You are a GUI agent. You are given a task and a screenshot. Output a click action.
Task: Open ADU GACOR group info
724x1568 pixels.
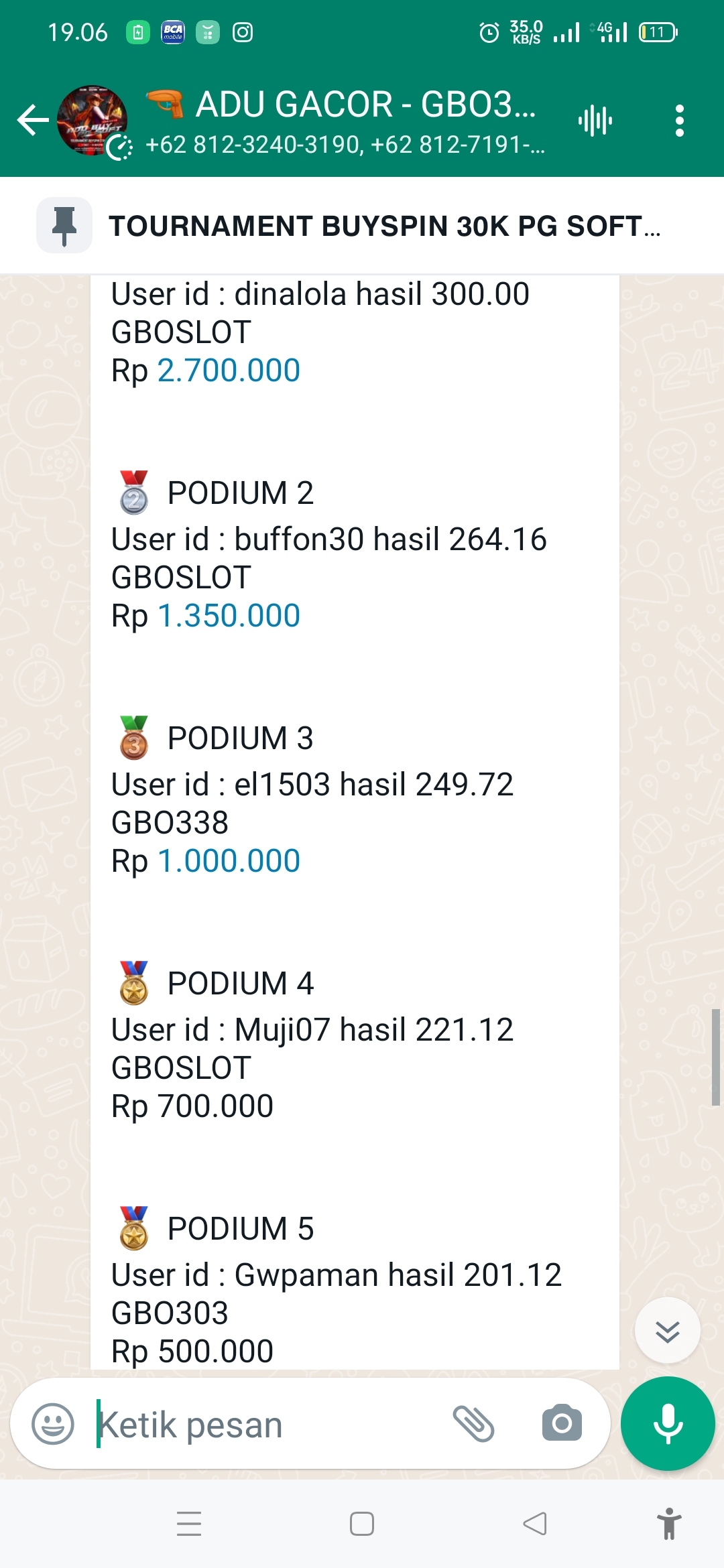point(362,121)
